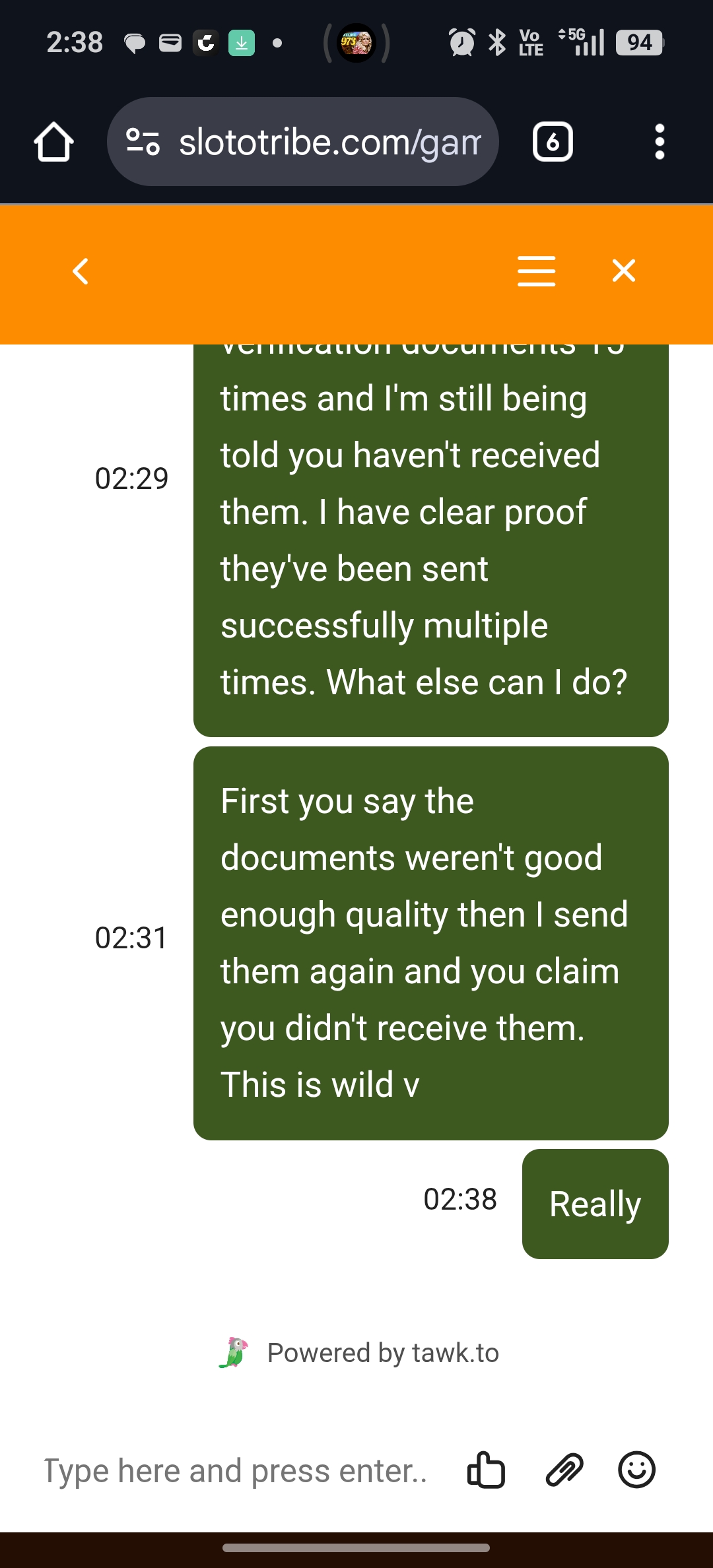
Task: Open the browser tab switcher
Action: tap(553, 142)
